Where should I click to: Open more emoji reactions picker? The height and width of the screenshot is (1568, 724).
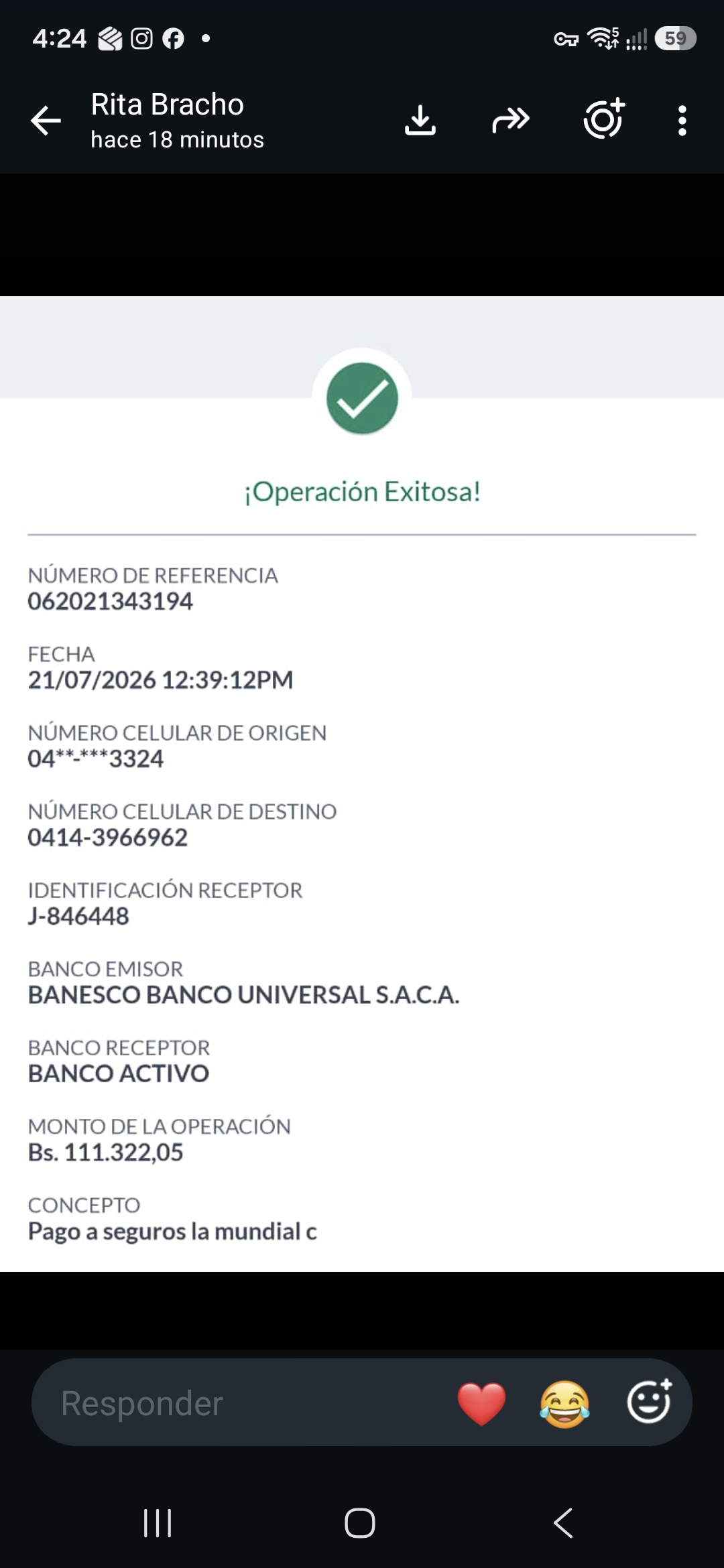649,1401
